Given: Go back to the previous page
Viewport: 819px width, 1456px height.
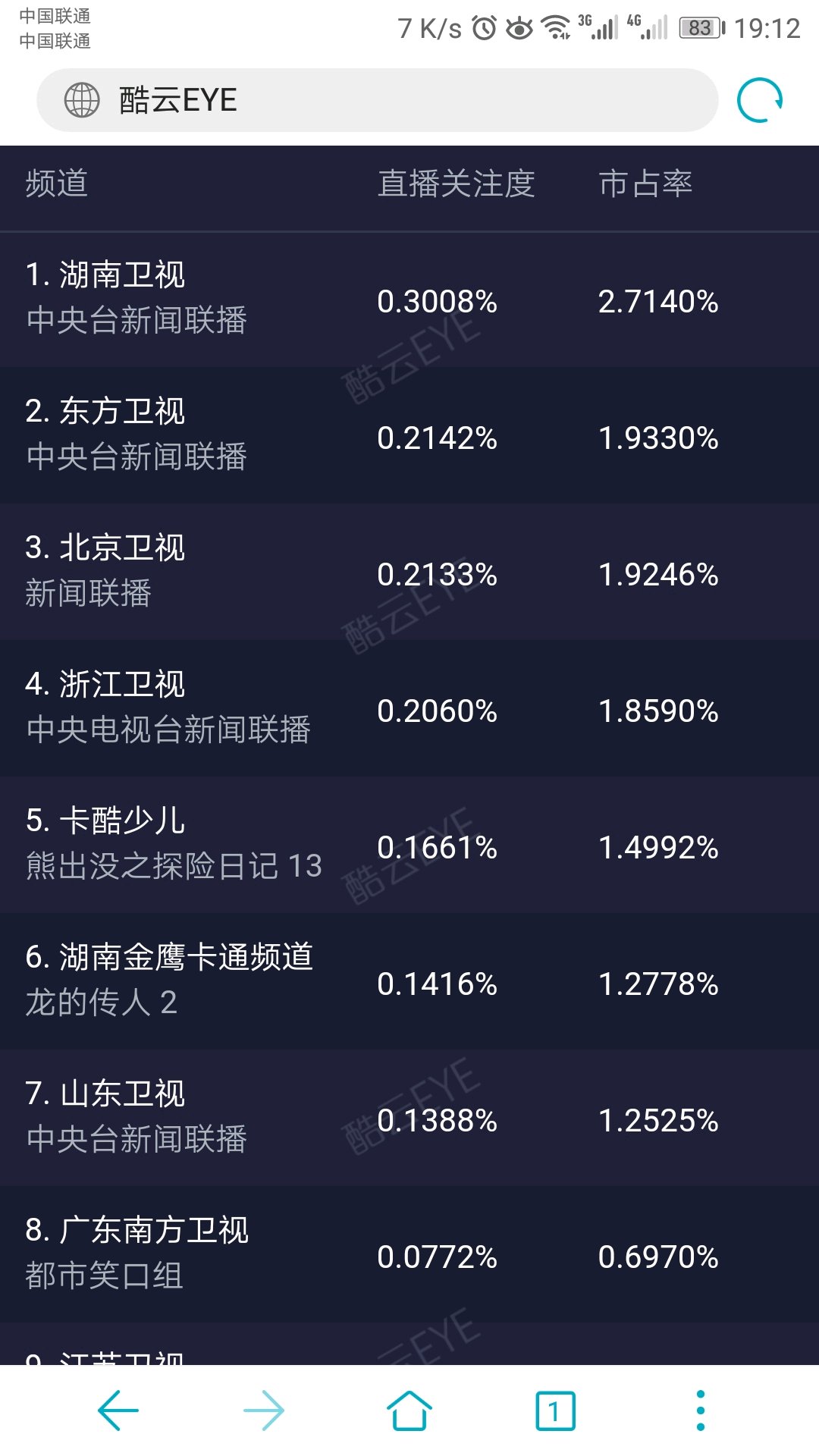Looking at the screenshot, I should [118, 1410].
